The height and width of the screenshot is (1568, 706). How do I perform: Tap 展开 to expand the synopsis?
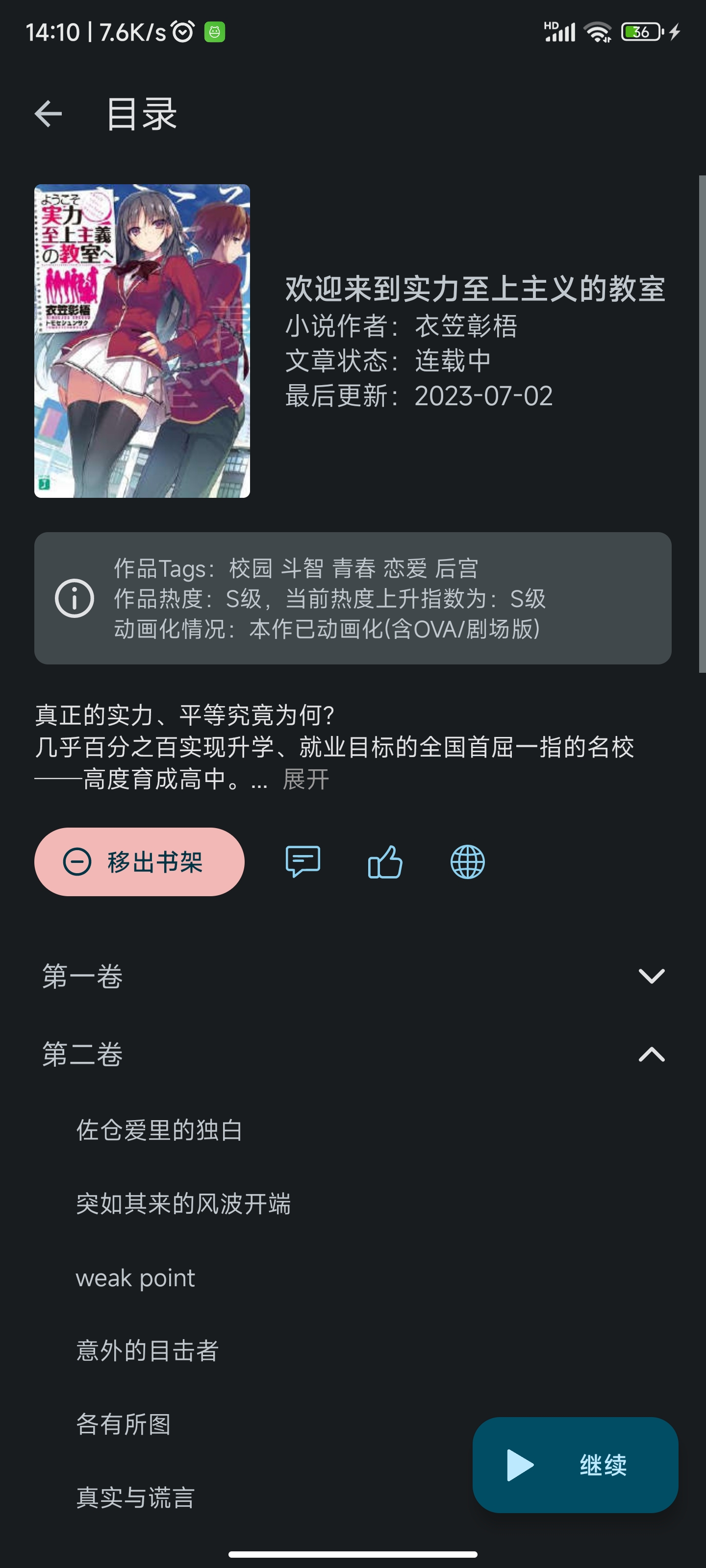306,779
